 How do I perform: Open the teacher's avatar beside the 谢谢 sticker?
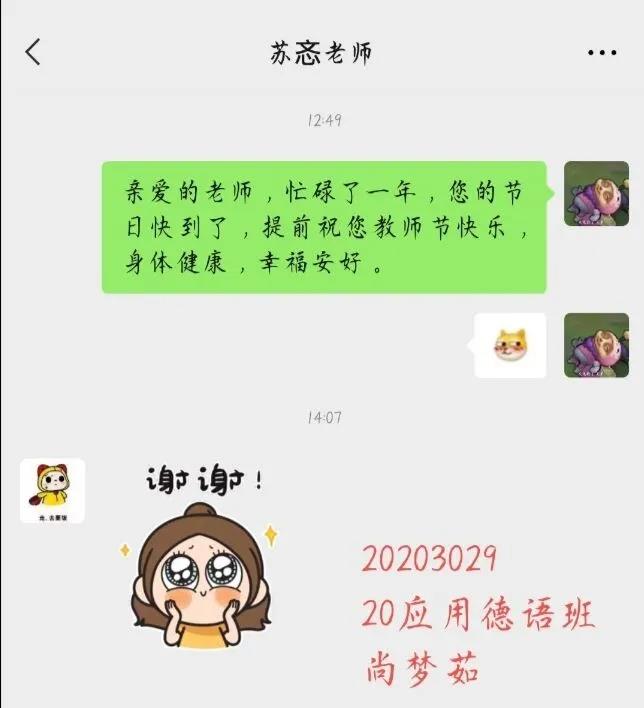(x=52, y=490)
